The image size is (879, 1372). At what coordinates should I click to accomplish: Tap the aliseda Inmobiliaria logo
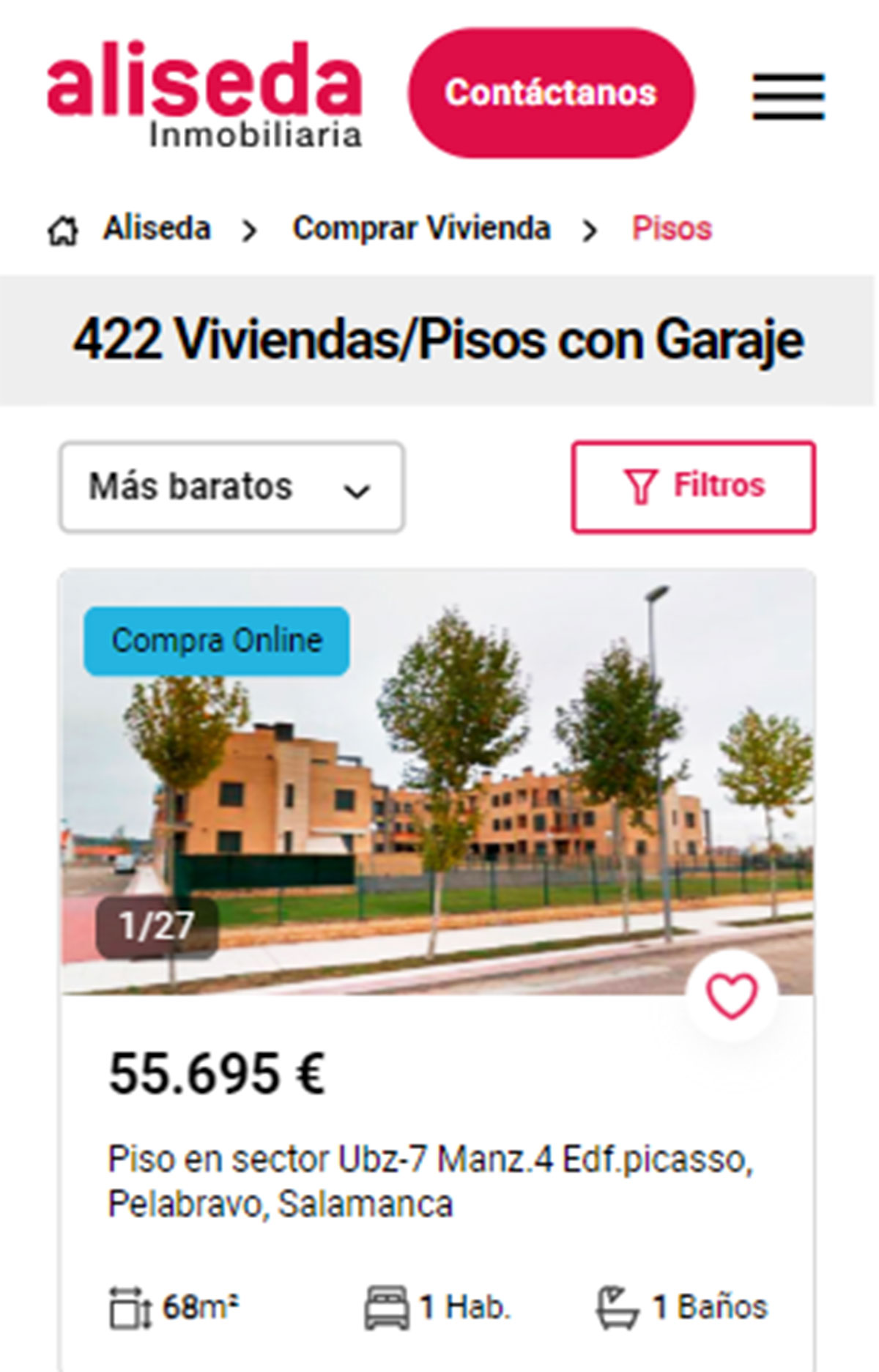[204, 95]
